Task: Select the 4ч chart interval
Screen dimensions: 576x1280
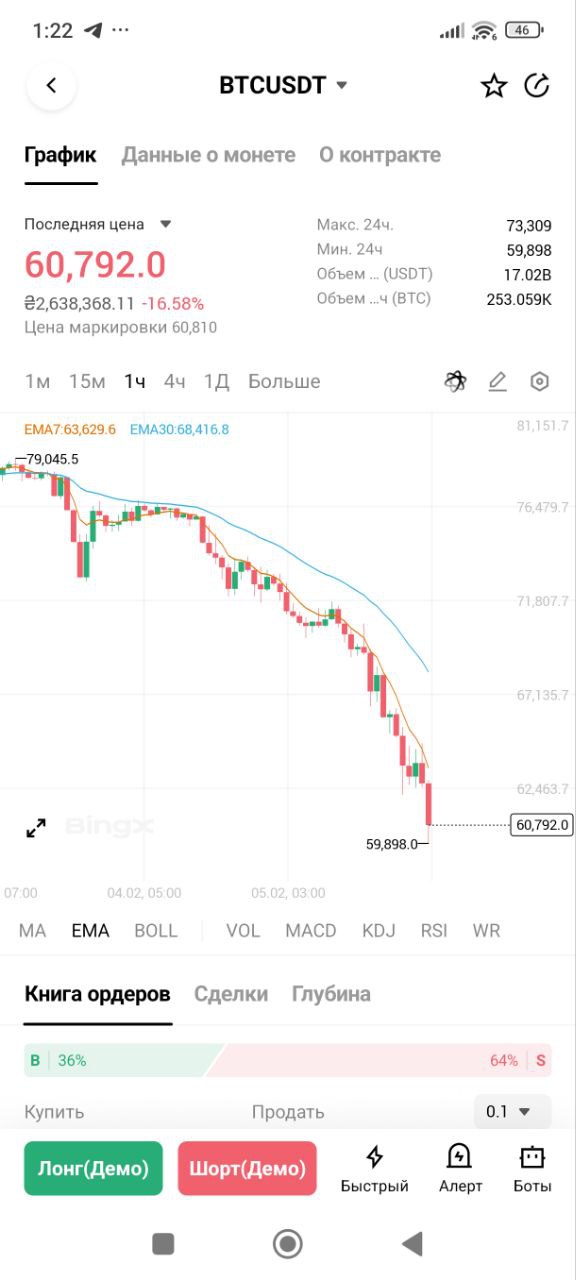Action: click(175, 381)
